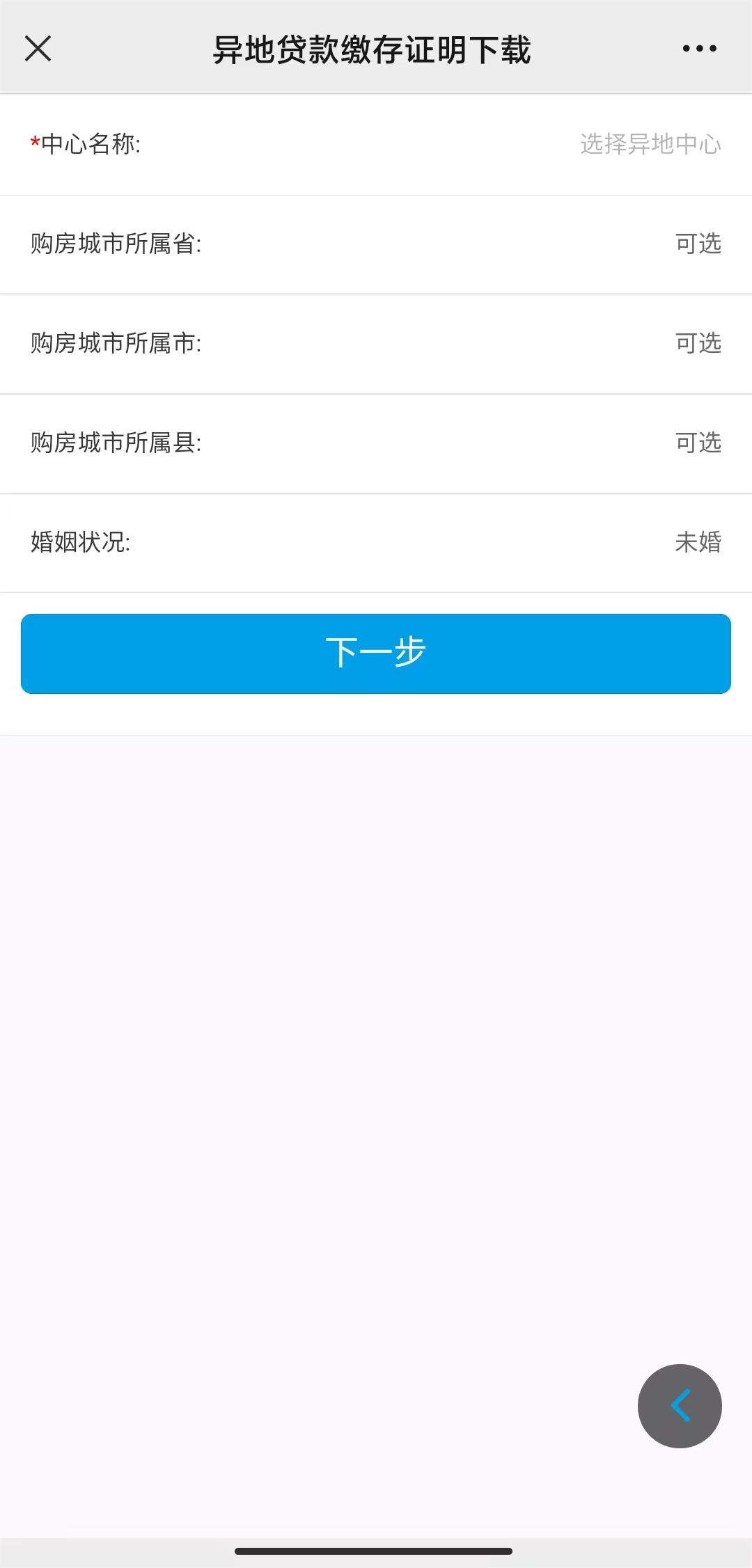Screen dimensions: 752x1568
Task: Change 婚姻状况 marital status
Action: (697, 542)
